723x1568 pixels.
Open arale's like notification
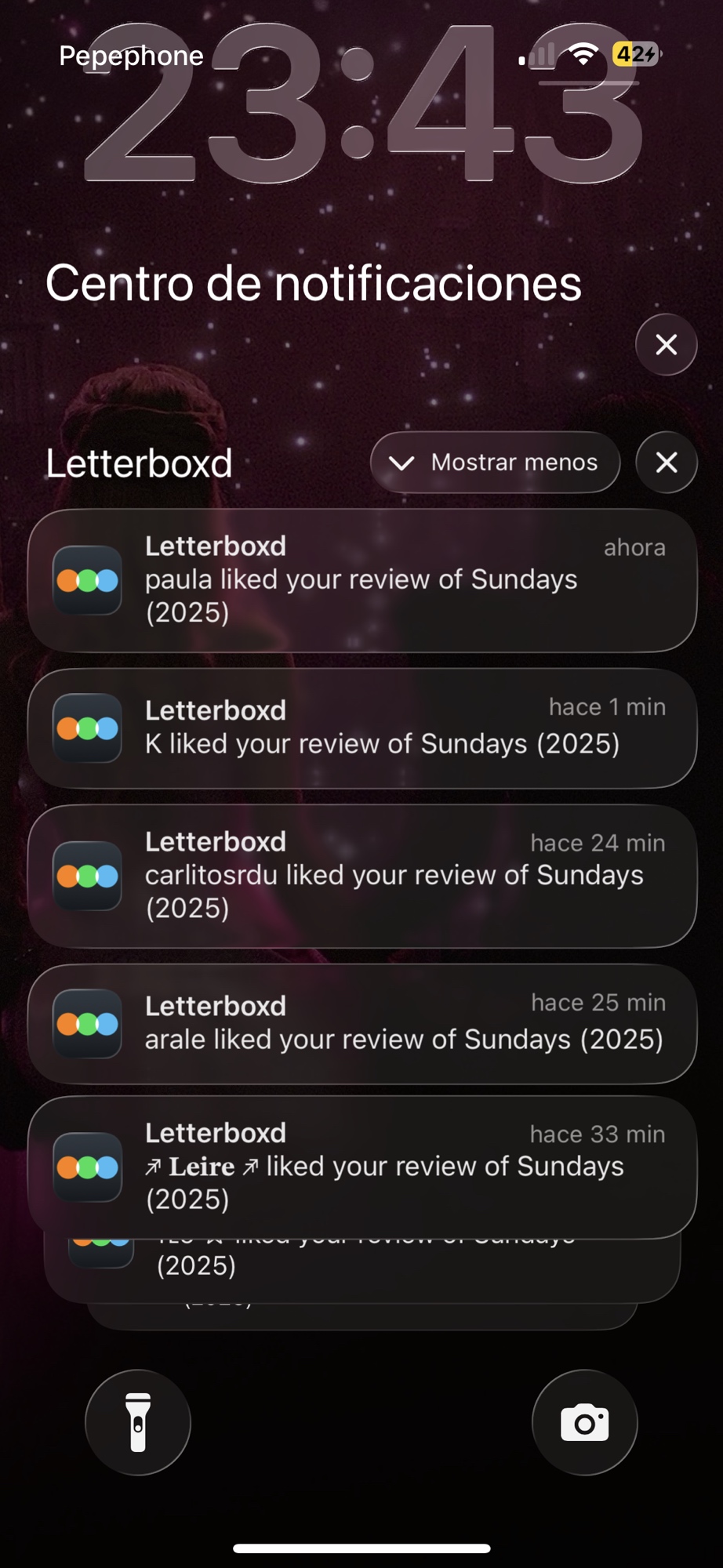[361, 1024]
